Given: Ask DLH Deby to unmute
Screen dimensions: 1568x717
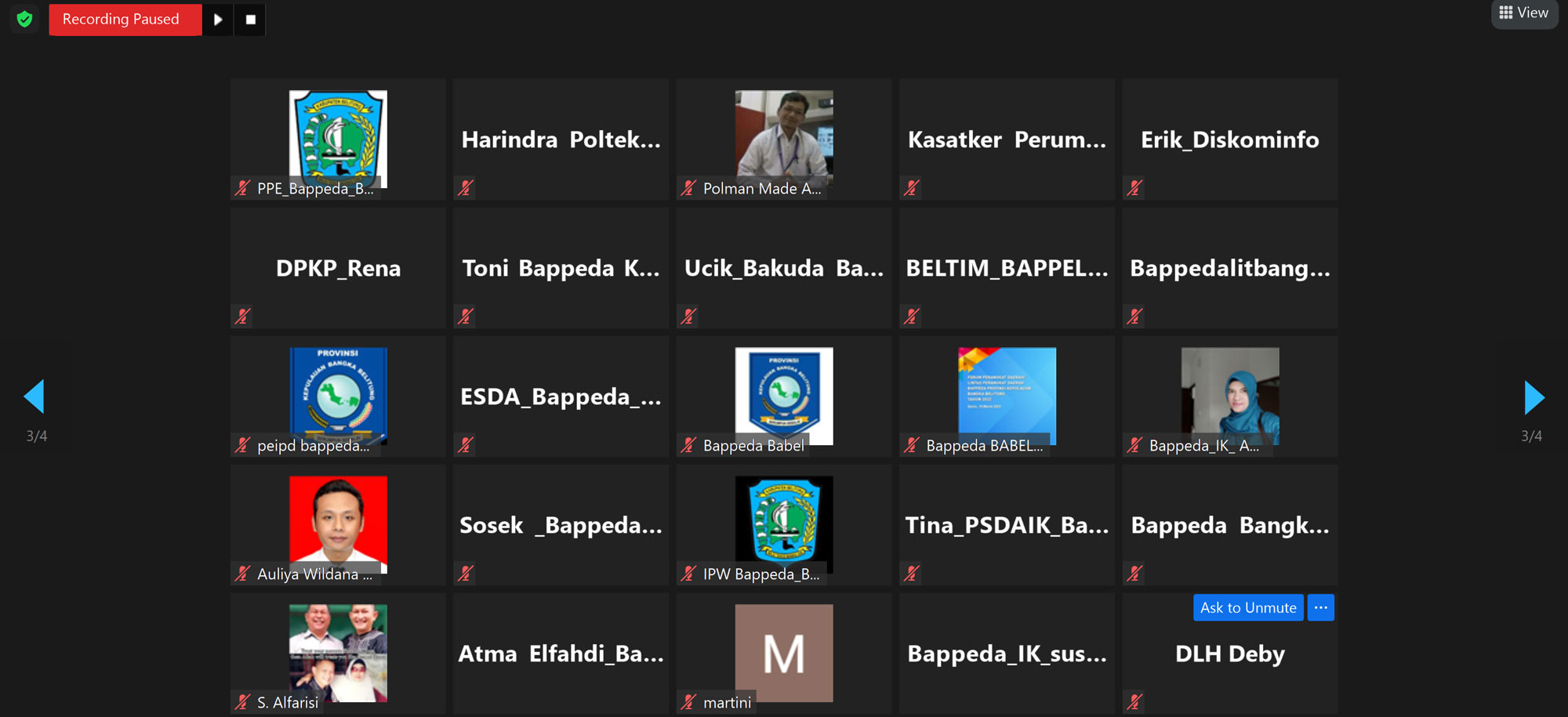Looking at the screenshot, I should [x=1247, y=608].
